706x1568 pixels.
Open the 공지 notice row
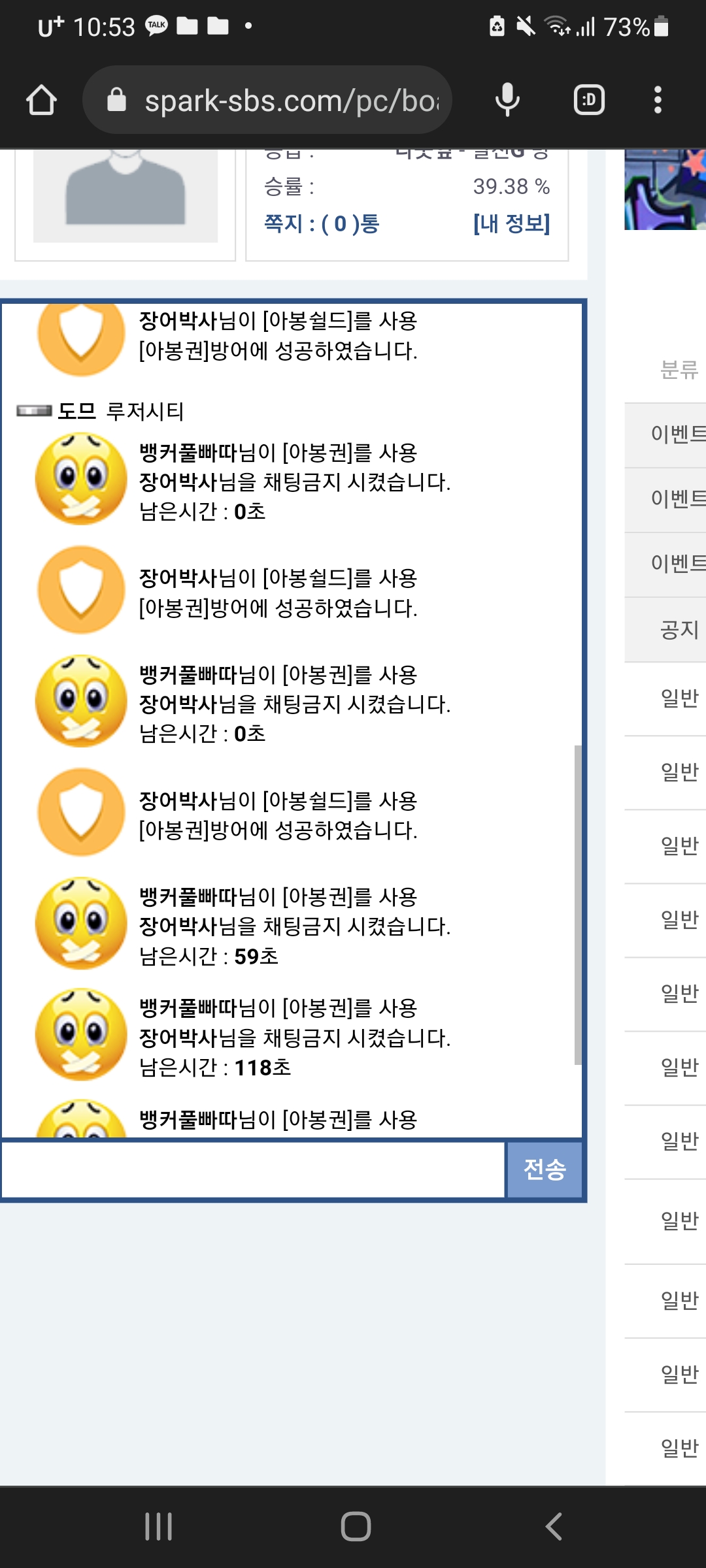pos(679,630)
